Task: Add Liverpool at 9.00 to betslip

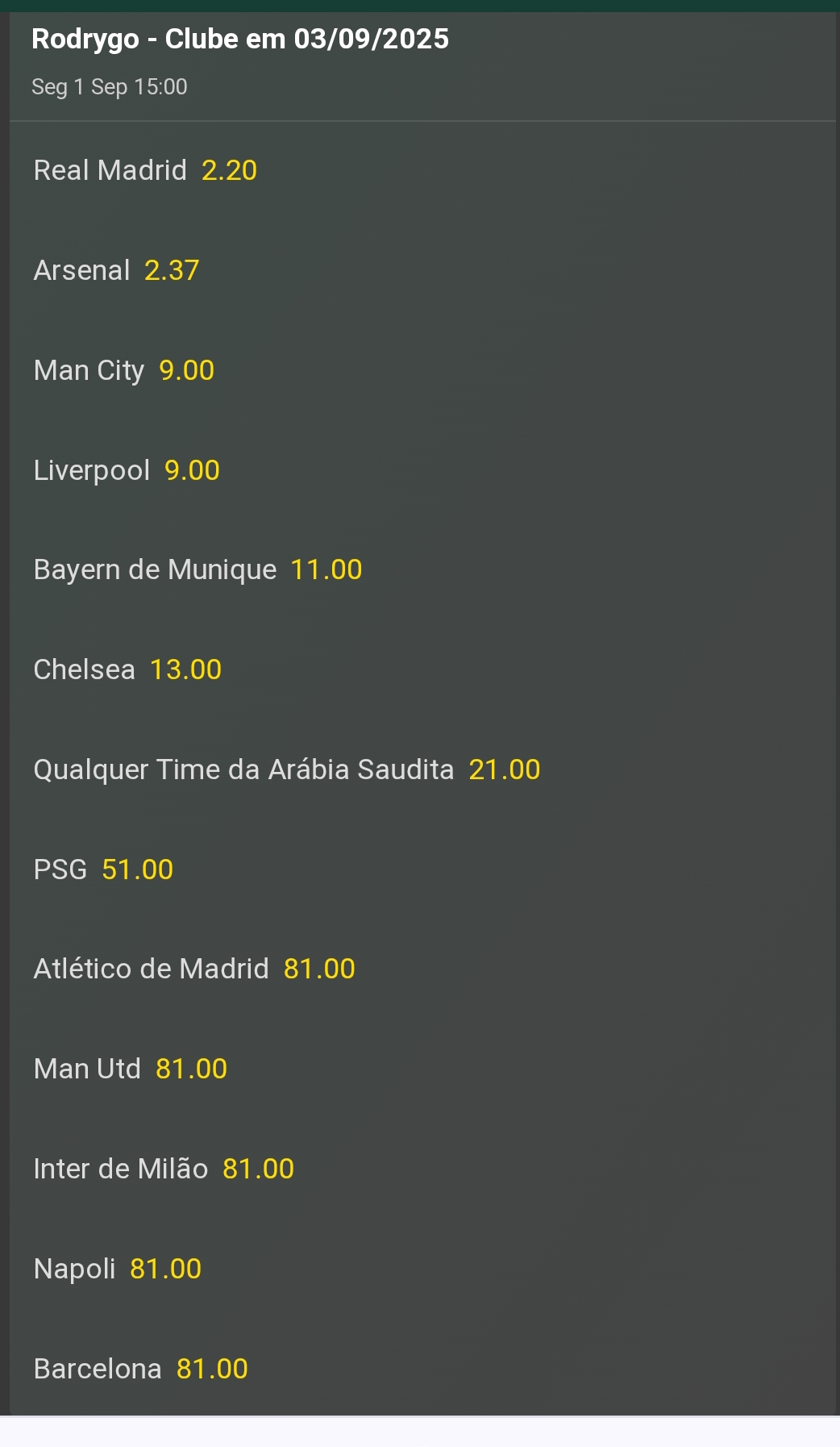Action: coord(127,471)
